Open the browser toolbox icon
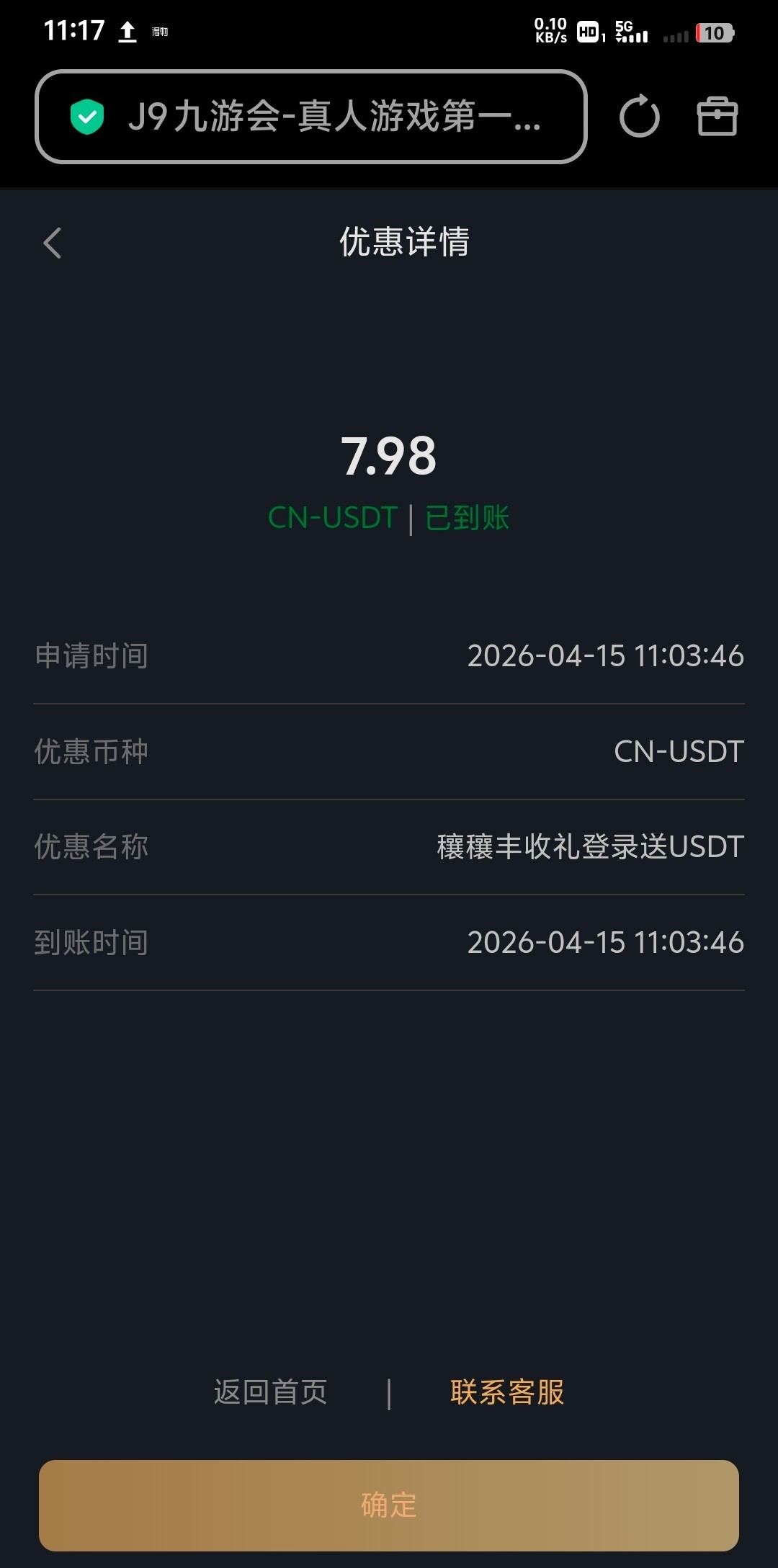778x1568 pixels. click(x=717, y=117)
